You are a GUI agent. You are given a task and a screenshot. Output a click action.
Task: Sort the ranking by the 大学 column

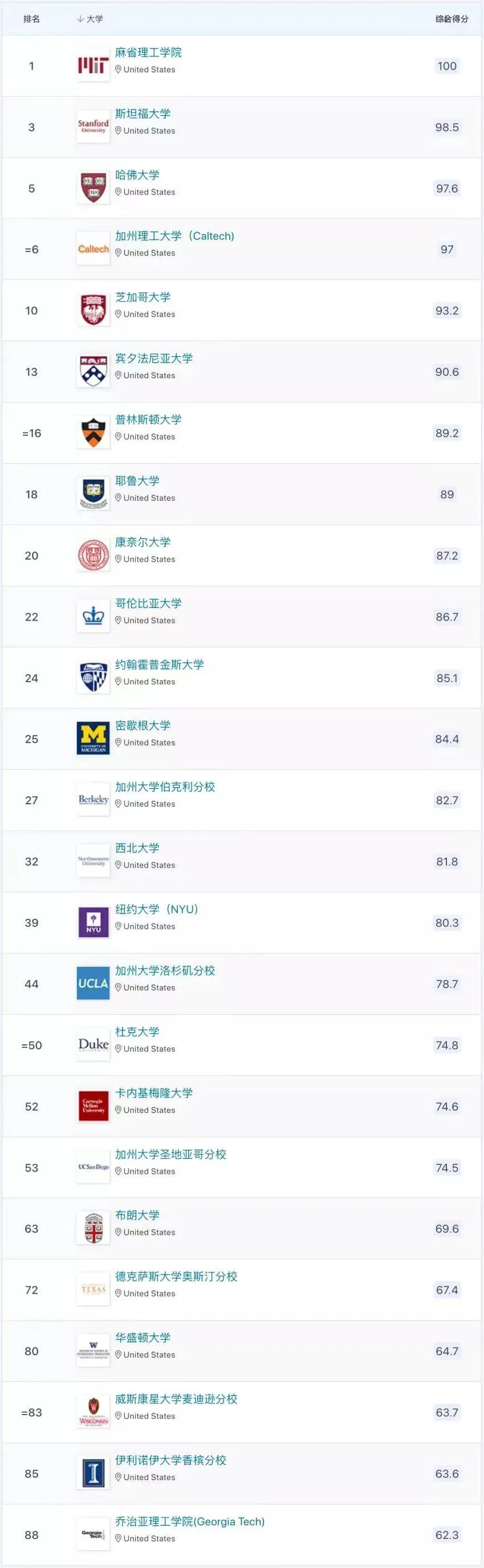click(x=90, y=19)
